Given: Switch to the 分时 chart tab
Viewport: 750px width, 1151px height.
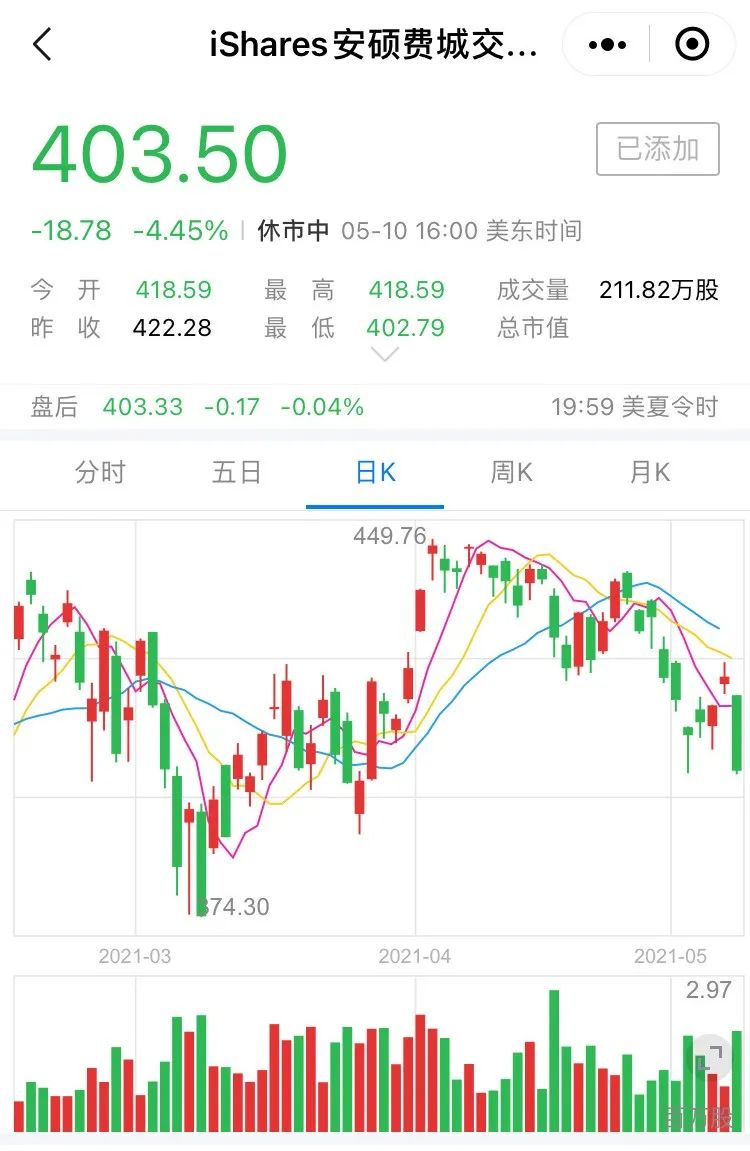Looking at the screenshot, I should (x=101, y=472).
